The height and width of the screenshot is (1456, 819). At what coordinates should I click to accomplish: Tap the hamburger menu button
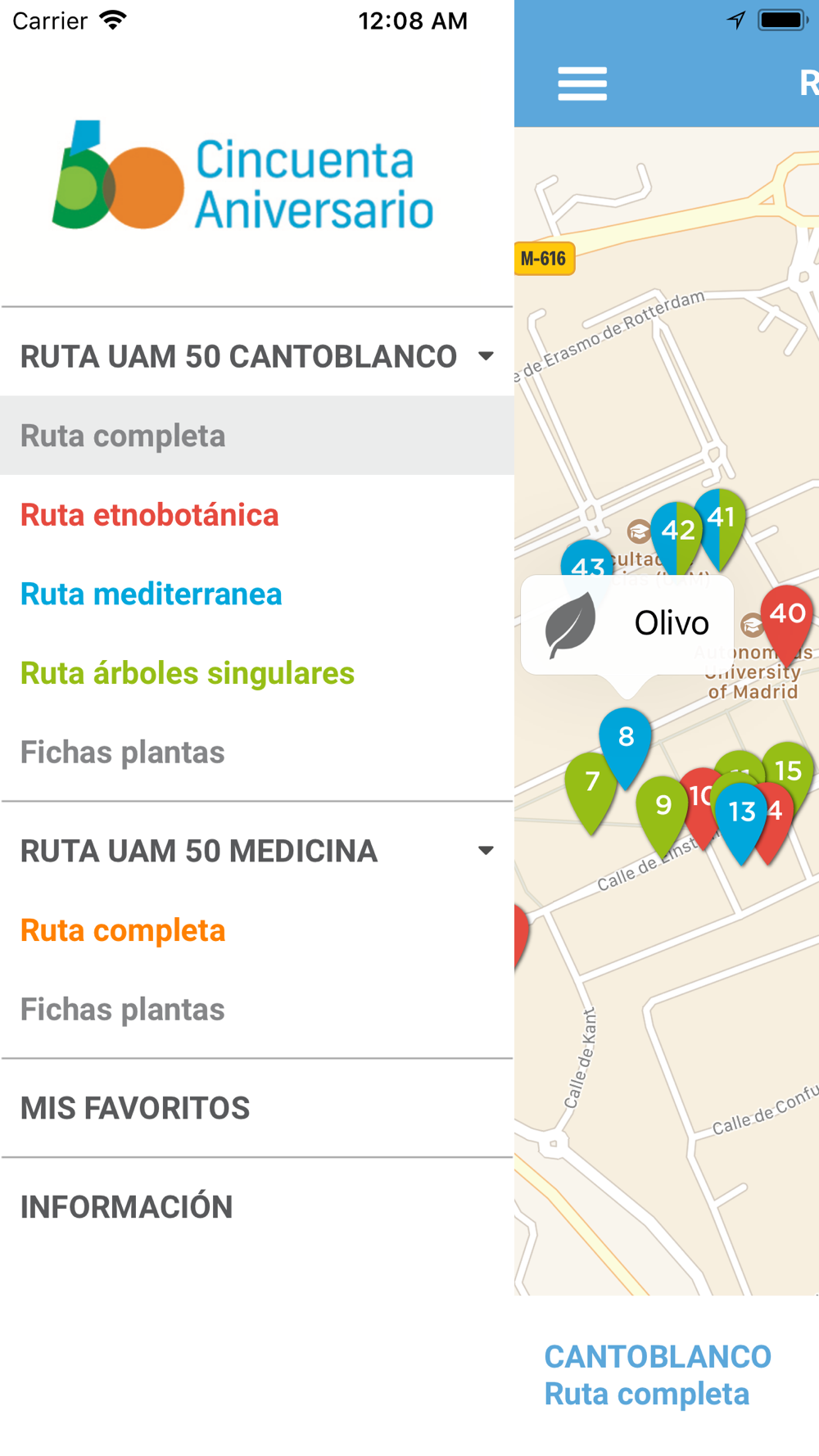click(582, 84)
